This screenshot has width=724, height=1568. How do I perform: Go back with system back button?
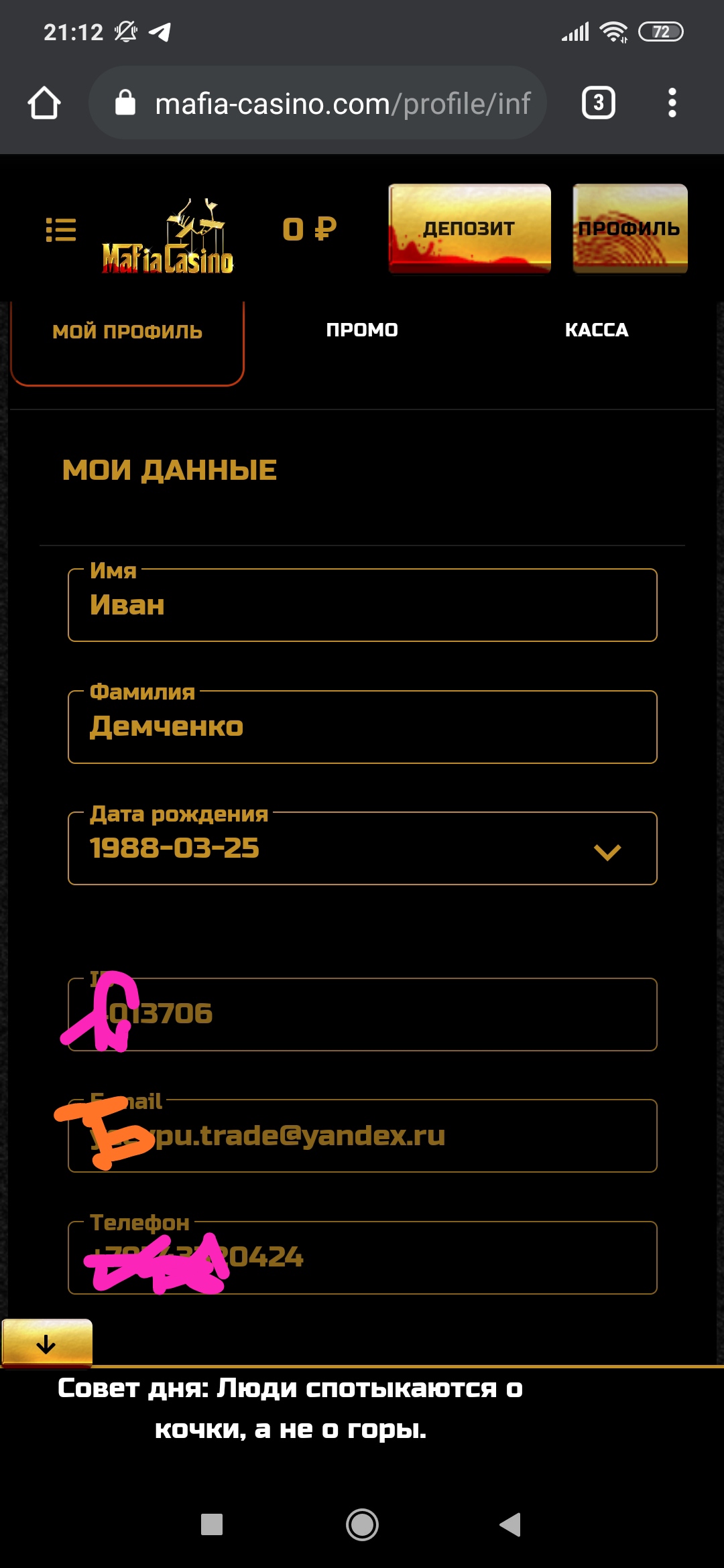click(510, 1524)
